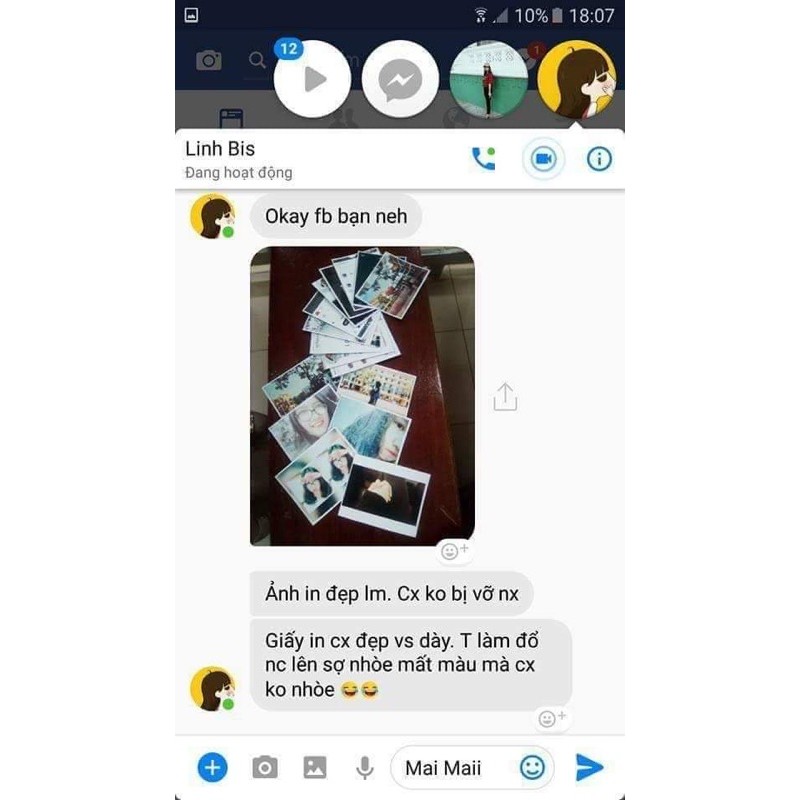Start a video call with Linh Bis
Image resolution: width=800 pixels, height=800 pixels.
(x=543, y=159)
